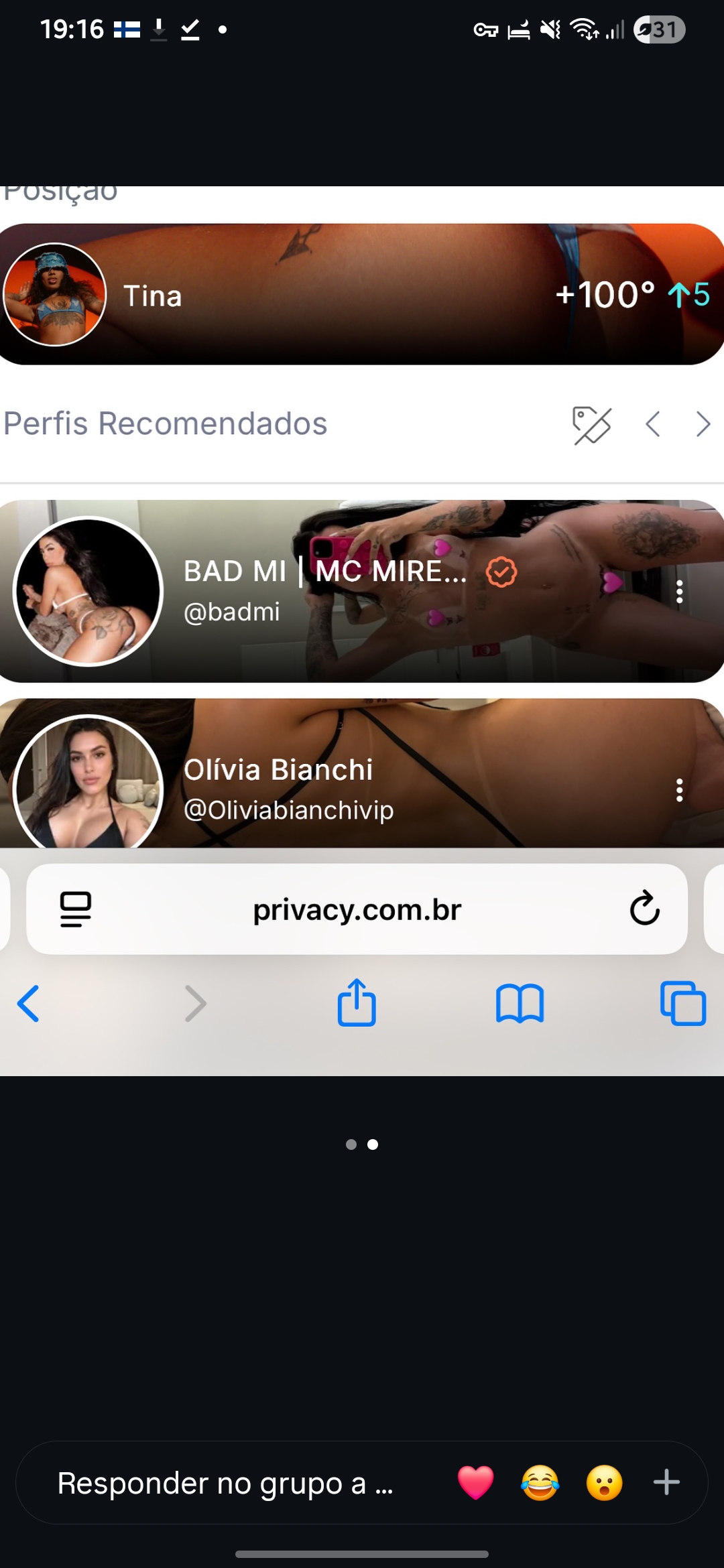Reload the privacy.com.br page
Screen dimensions: 724x1568
tap(644, 909)
